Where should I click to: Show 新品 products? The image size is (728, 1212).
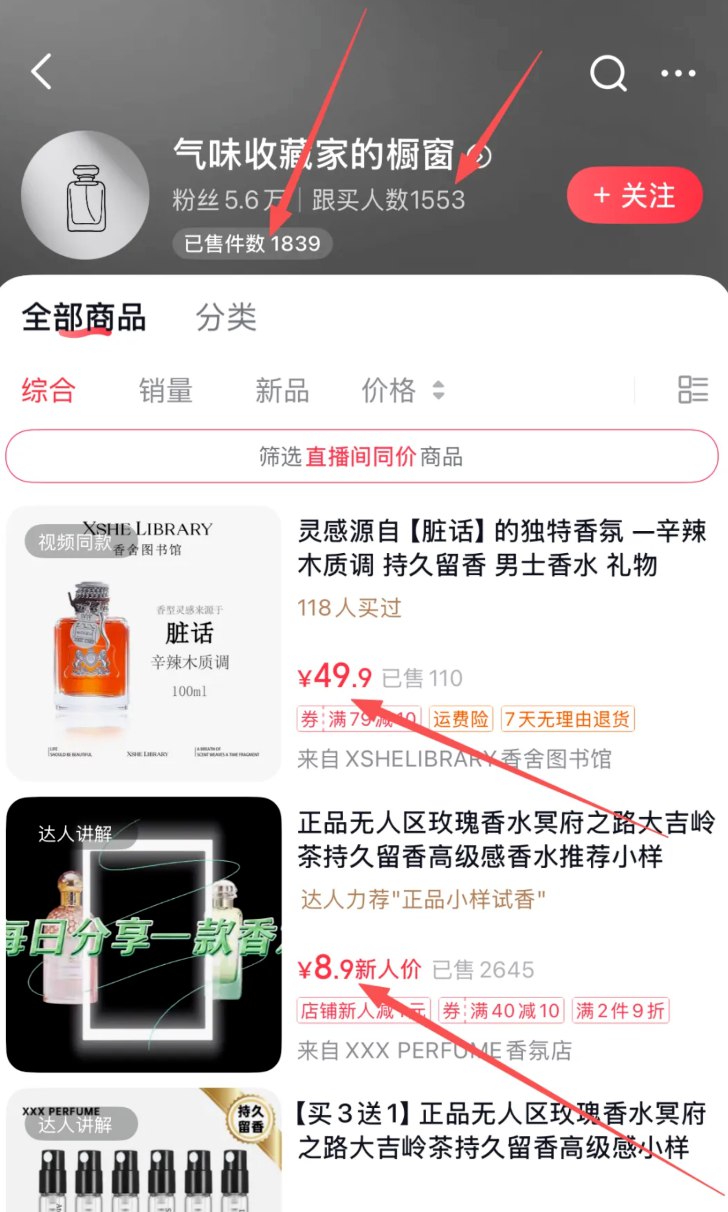coord(282,390)
